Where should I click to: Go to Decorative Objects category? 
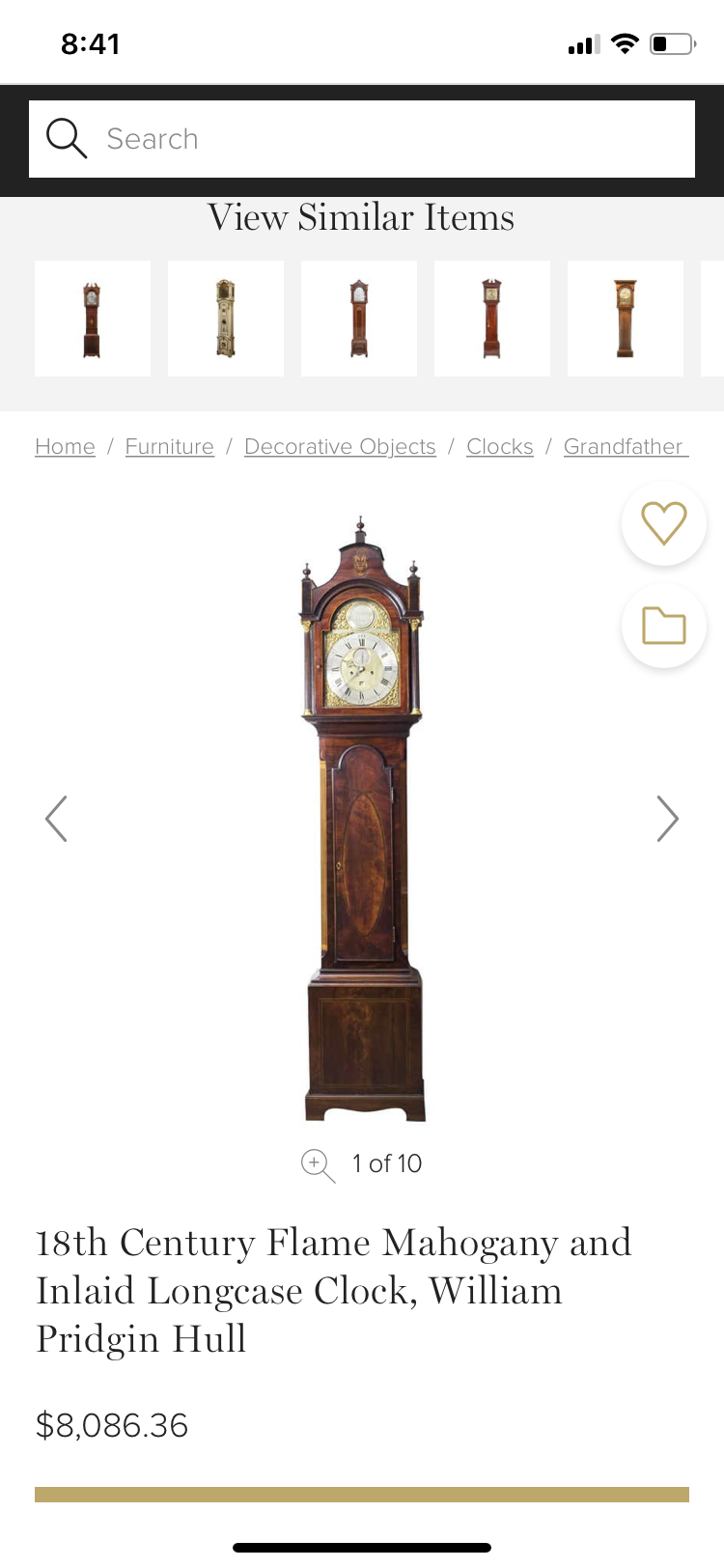click(340, 446)
